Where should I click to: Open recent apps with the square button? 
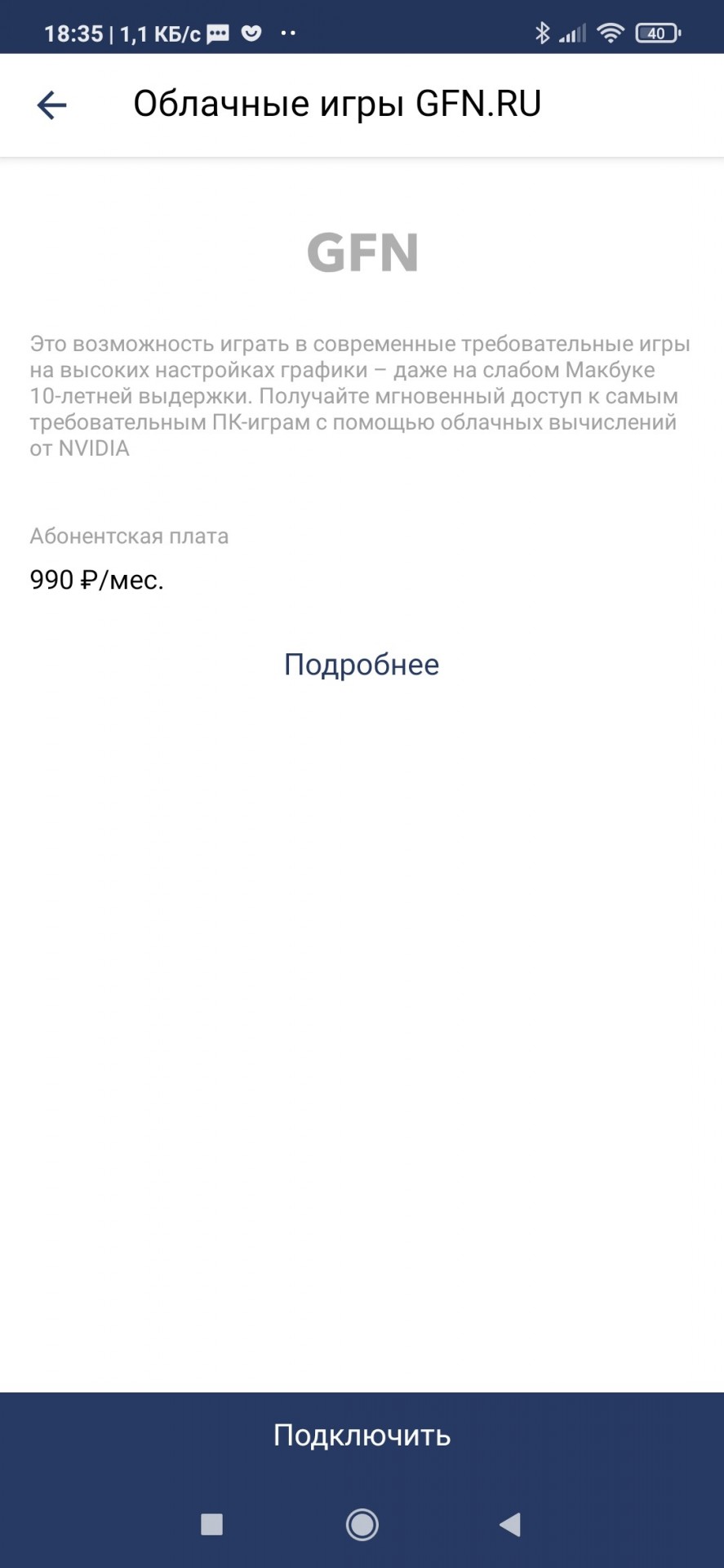(x=212, y=1524)
